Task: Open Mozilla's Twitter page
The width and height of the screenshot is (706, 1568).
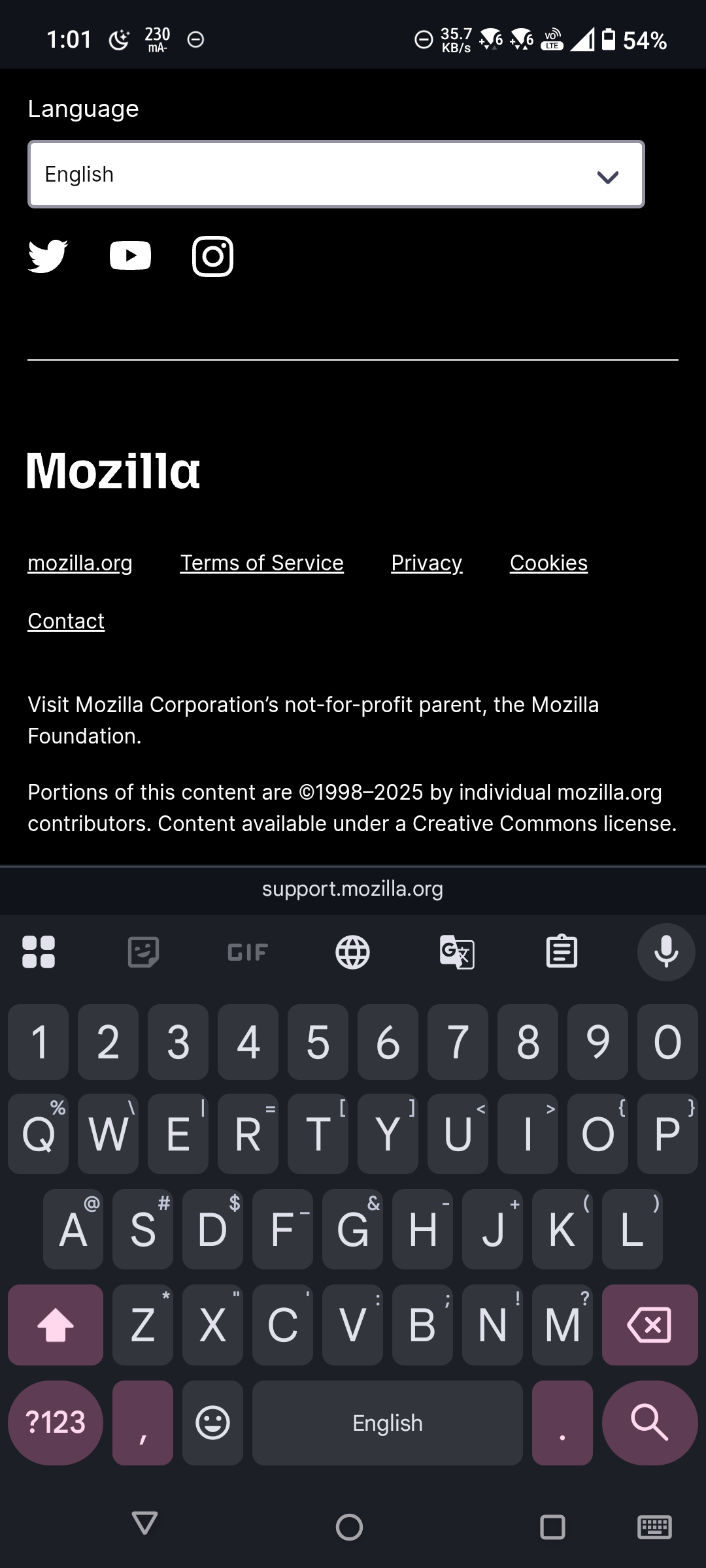Action: click(48, 255)
